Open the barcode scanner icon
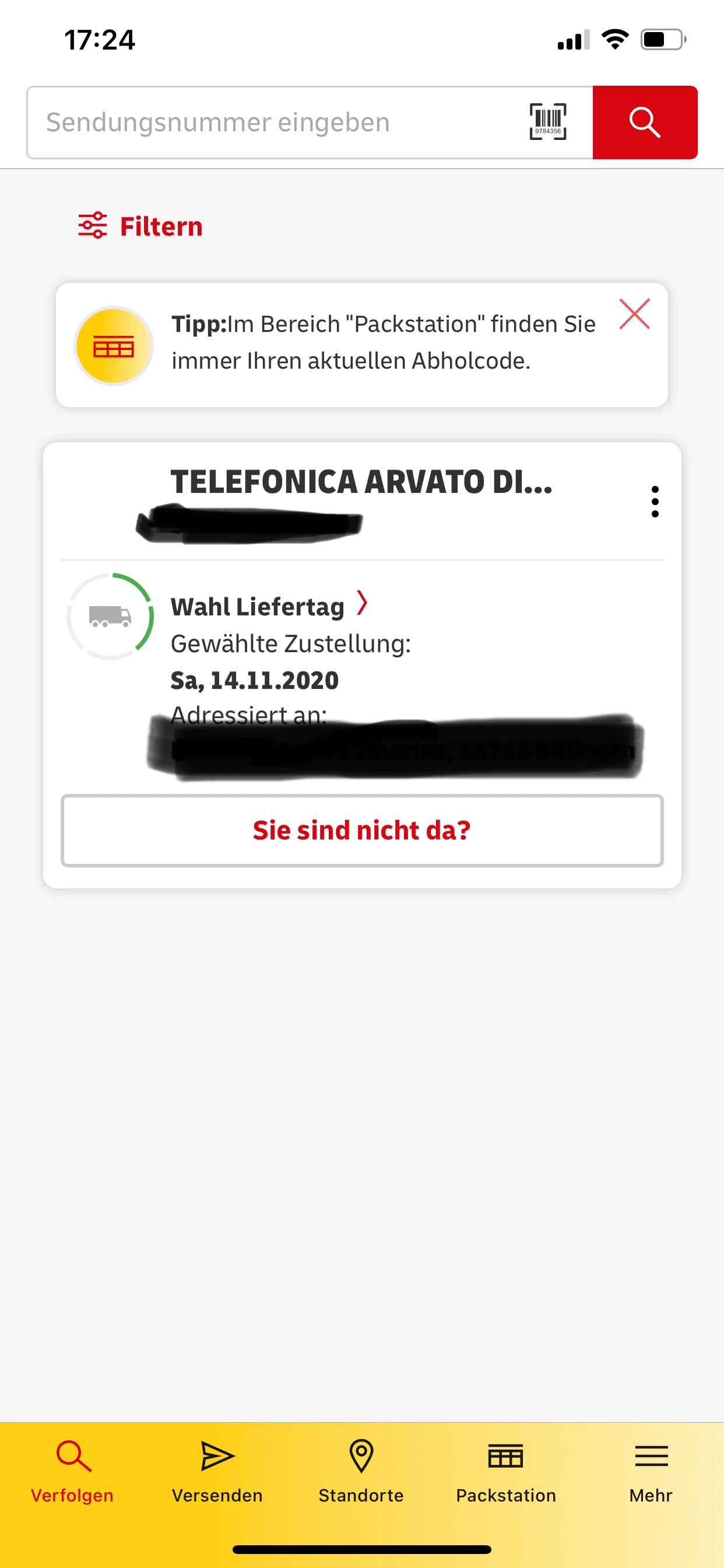 pyautogui.click(x=547, y=122)
